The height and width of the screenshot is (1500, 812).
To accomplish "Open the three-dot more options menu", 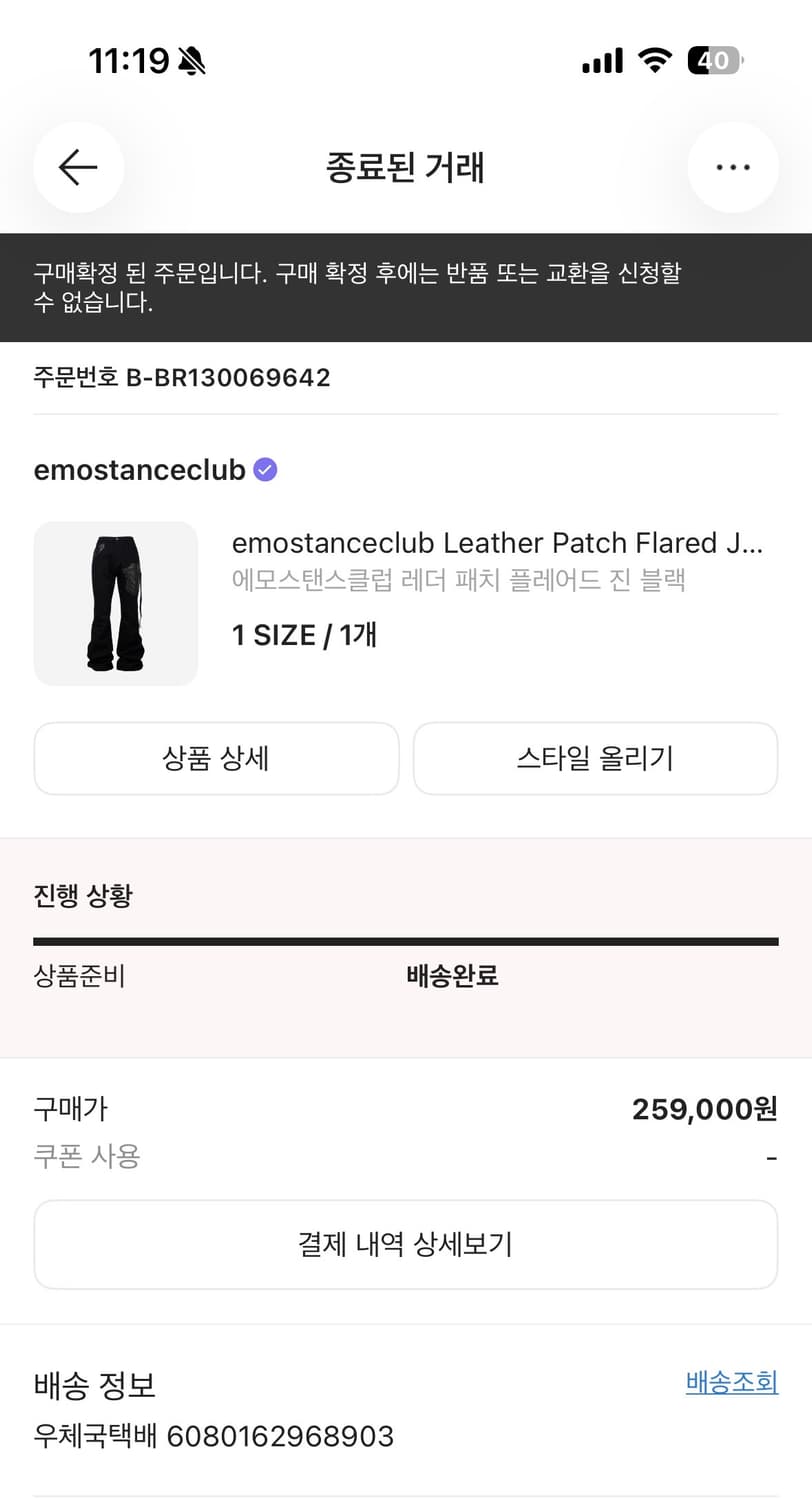I will [733, 167].
